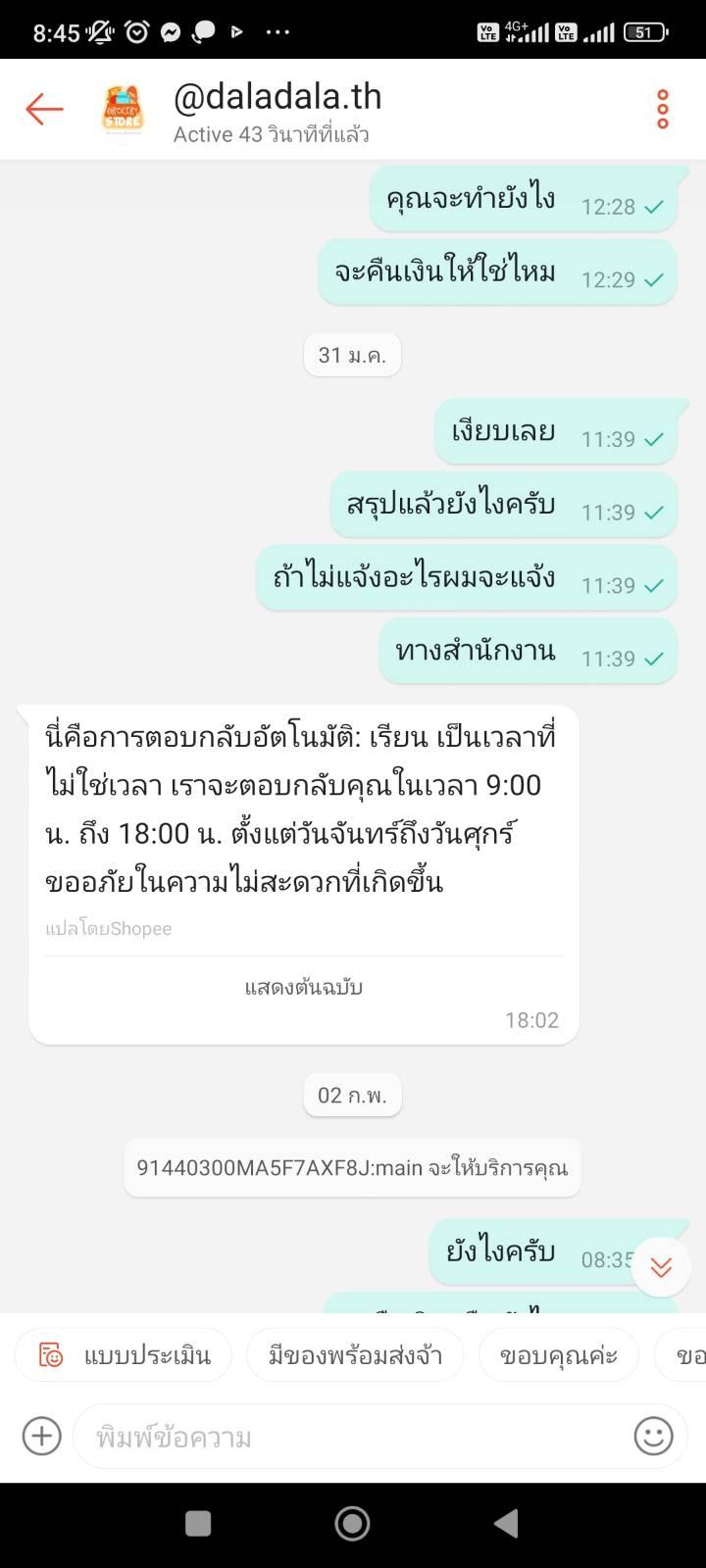Image resolution: width=706 pixels, height=1568 pixels.
Task: Show original text with แสดงต้นฉบับ
Action: [x=303, y=987]
